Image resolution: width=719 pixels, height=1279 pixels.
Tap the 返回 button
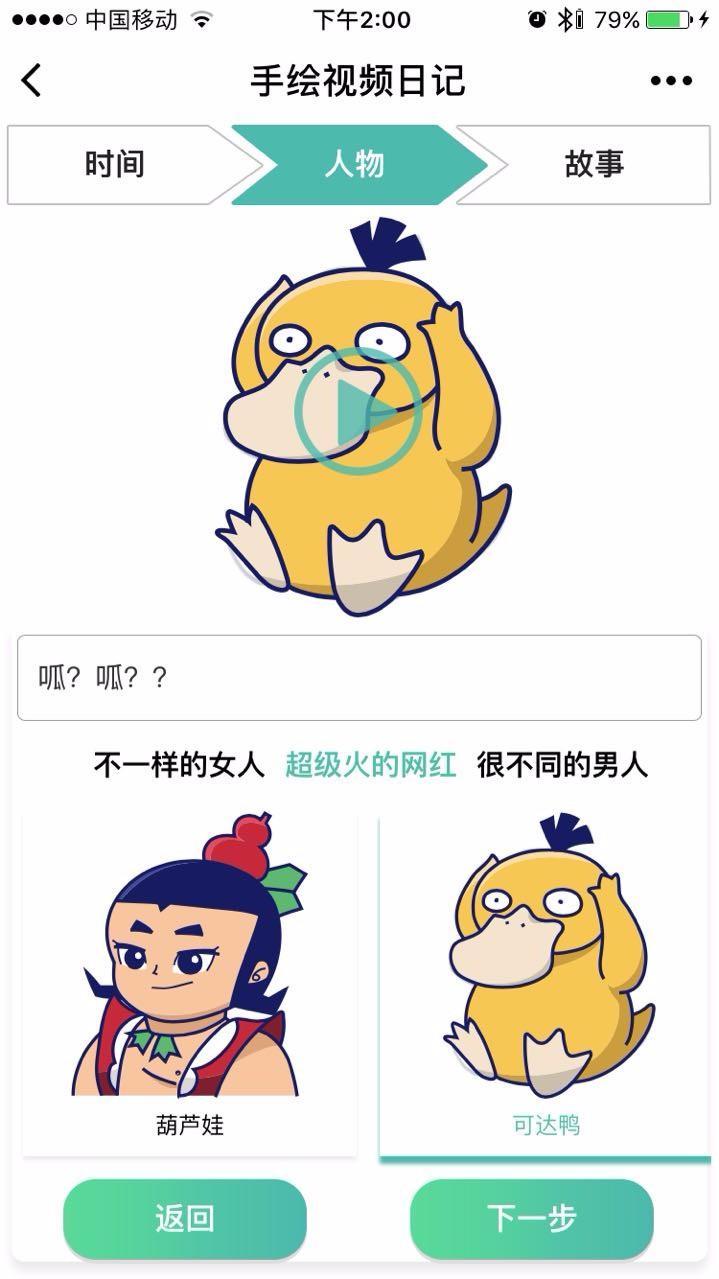(x=184, y=1218)
